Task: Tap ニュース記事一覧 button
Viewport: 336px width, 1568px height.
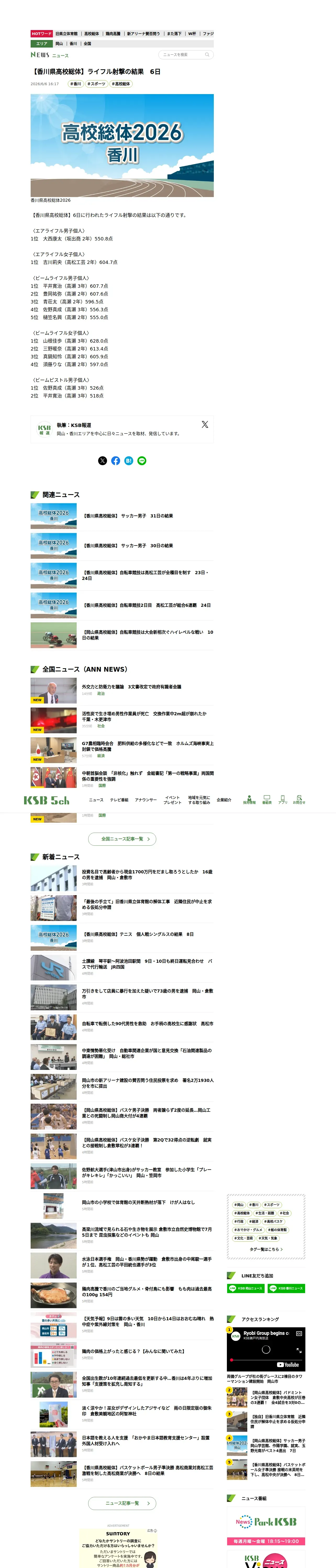Action: click(122, 1503)
